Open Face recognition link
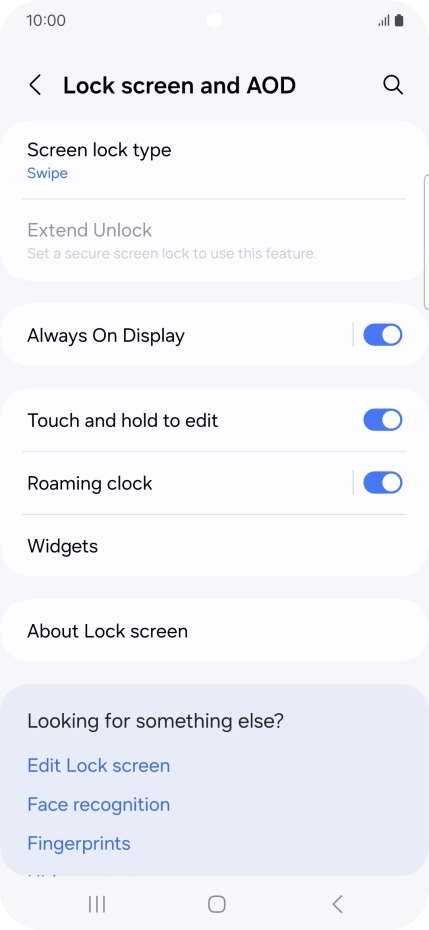The image size is (429, 930). pyautogui.click(x=98, y=804)
